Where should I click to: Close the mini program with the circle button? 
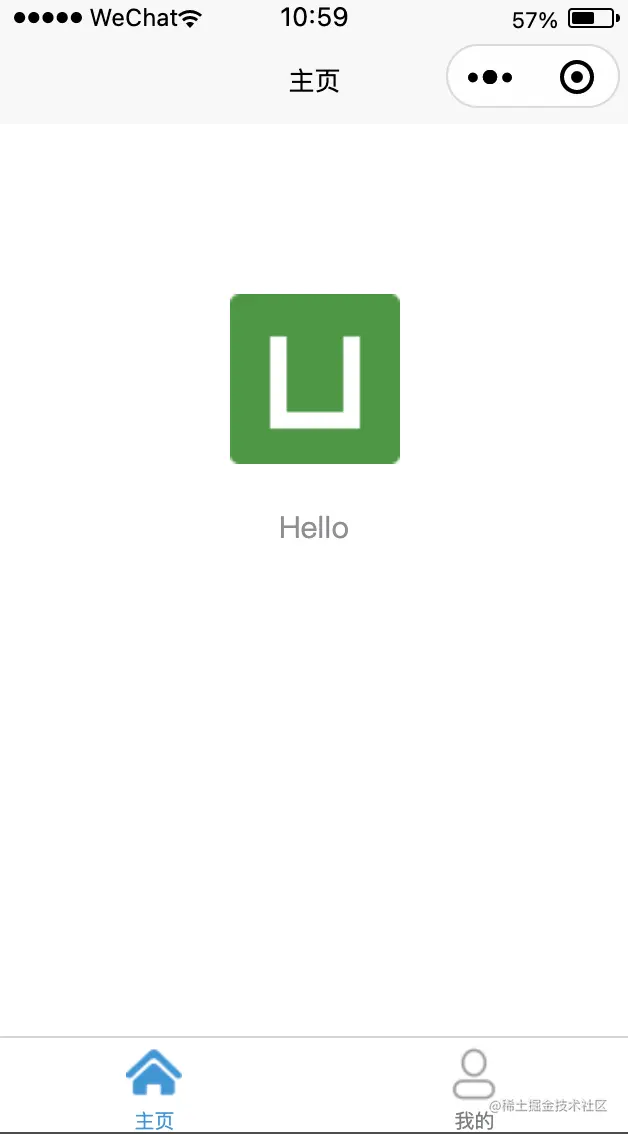coord(577,77)
